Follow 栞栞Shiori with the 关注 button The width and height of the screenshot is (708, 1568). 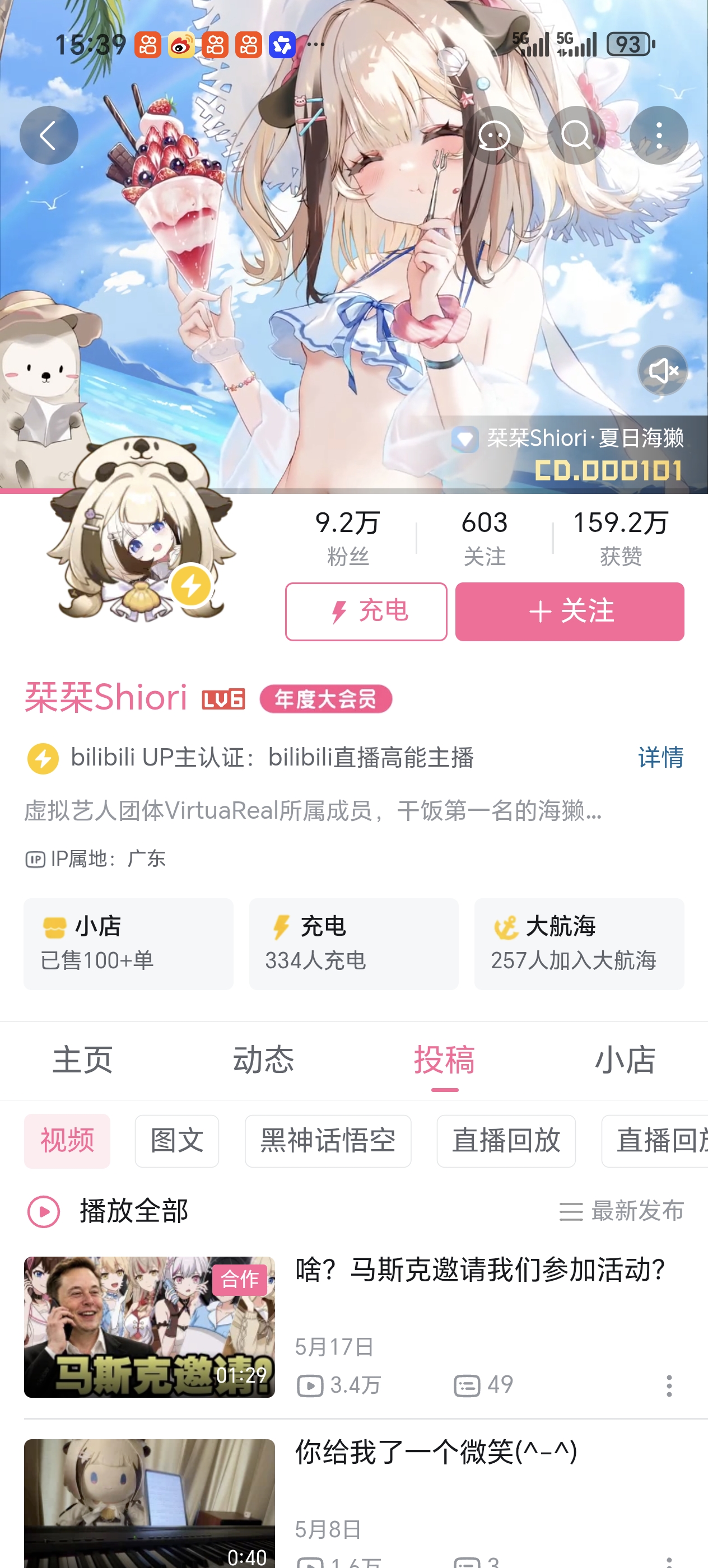pyautogui.click(x=570, y=611)
